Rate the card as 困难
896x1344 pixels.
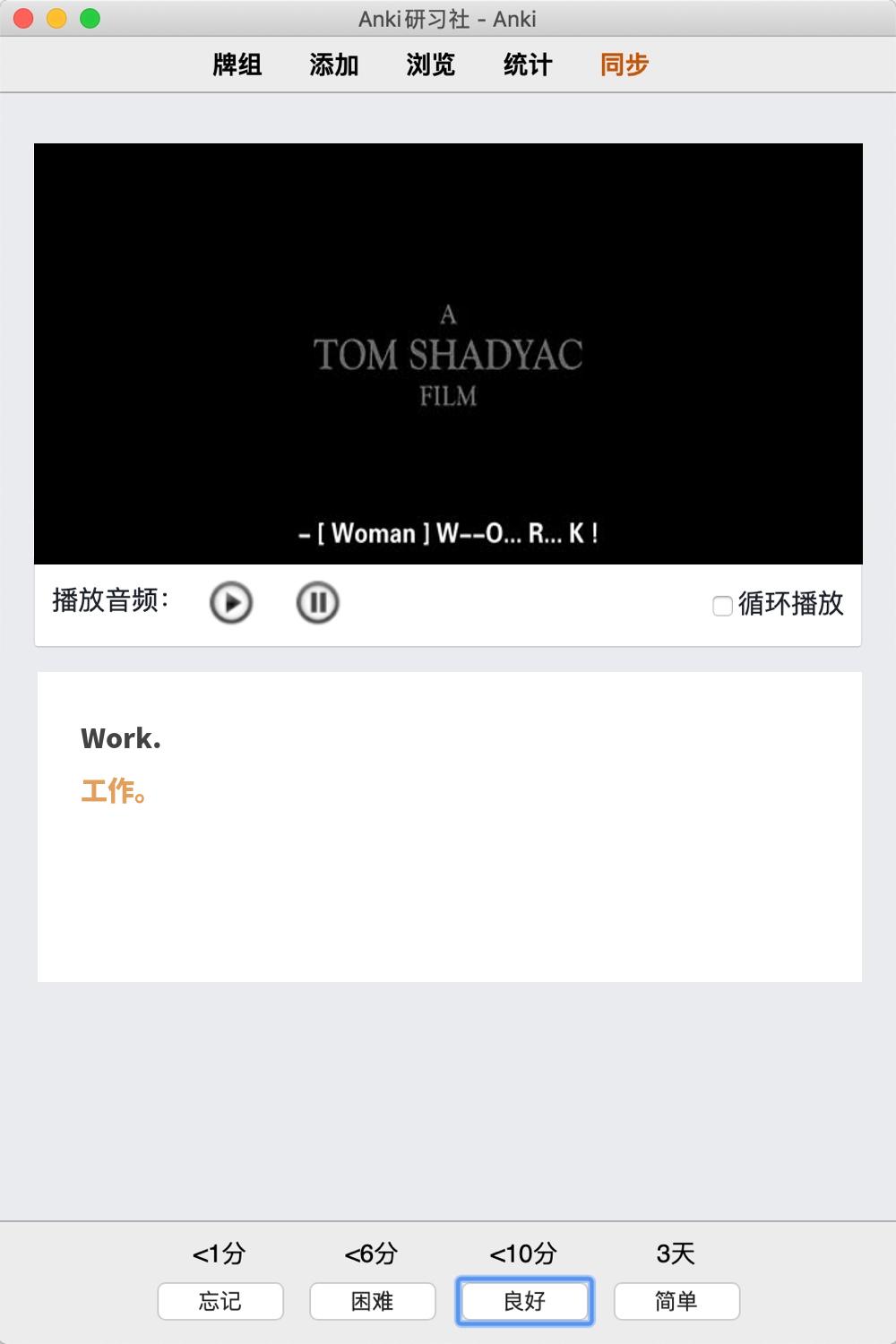[373, 1301]
